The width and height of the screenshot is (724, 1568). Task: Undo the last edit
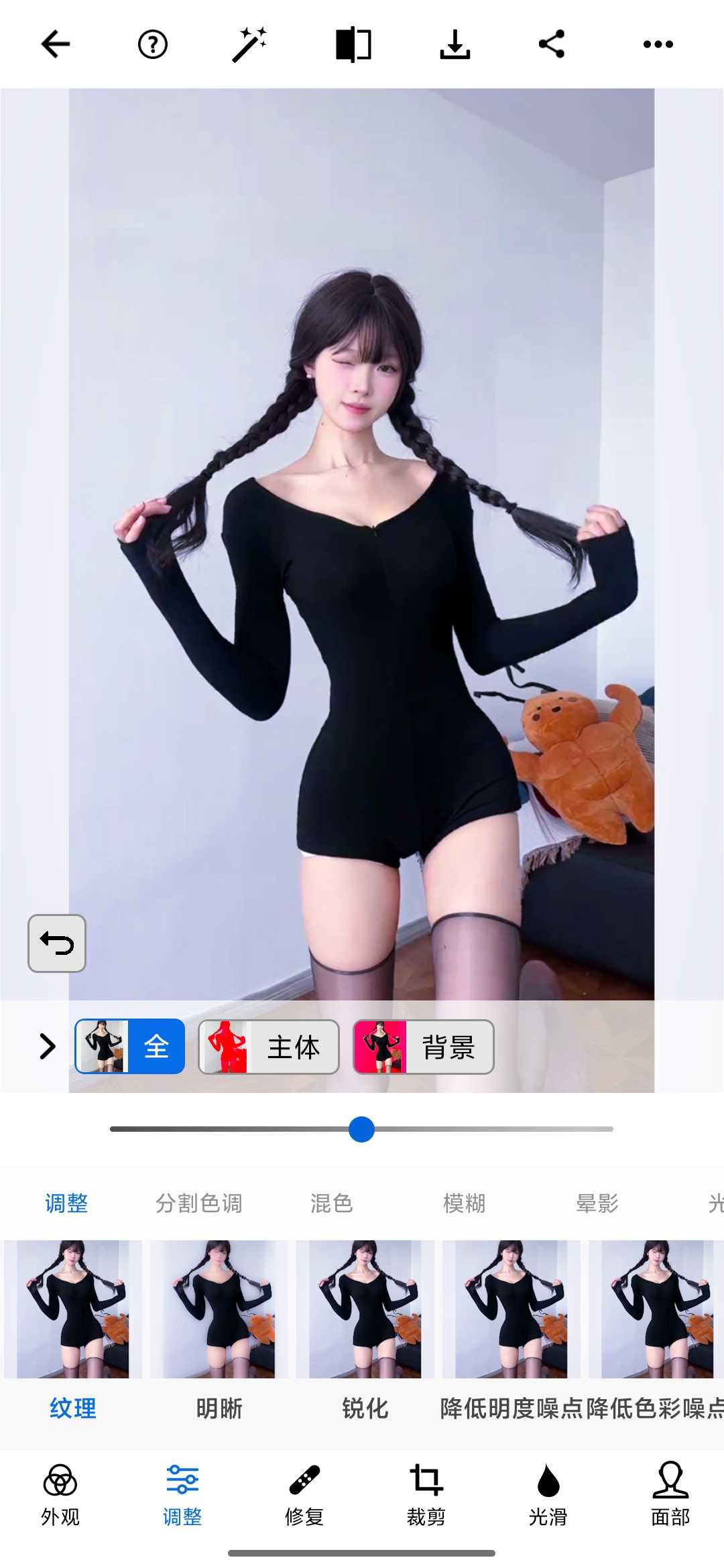(x=57, y=943)
